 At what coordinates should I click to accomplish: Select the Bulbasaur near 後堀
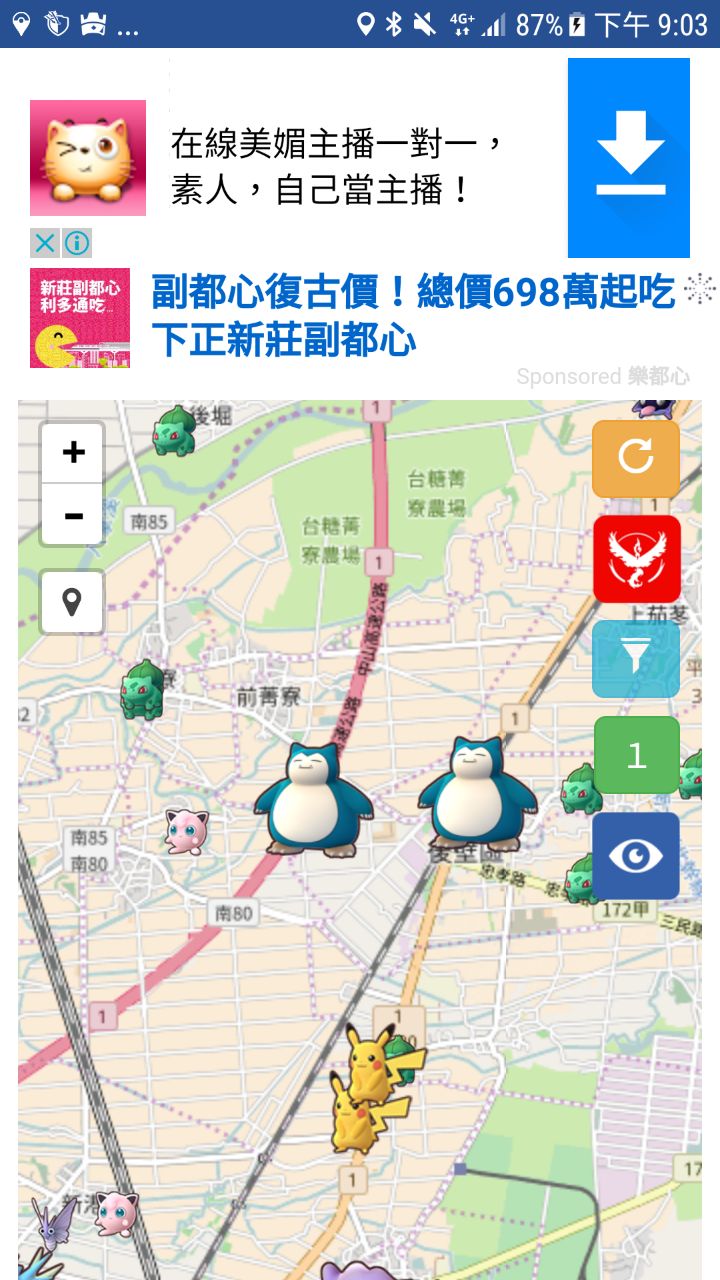pos(174,430)
